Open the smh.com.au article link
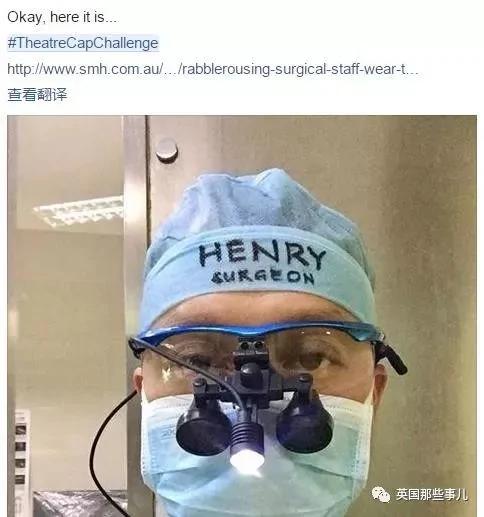Screen dimensions: 484x517 (x=213, y=69)
